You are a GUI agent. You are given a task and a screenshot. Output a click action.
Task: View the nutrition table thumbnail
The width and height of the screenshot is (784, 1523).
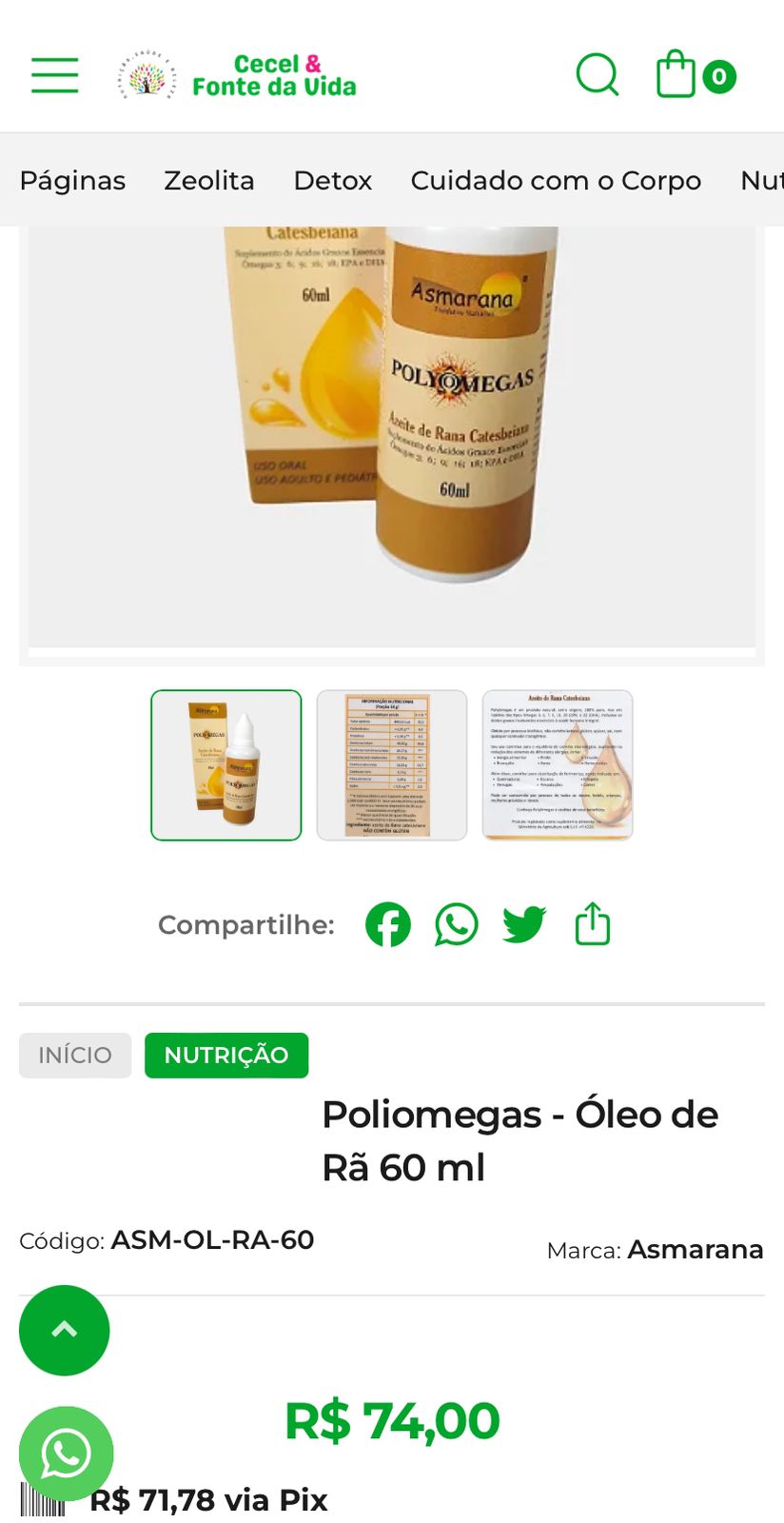coord(392,765)
